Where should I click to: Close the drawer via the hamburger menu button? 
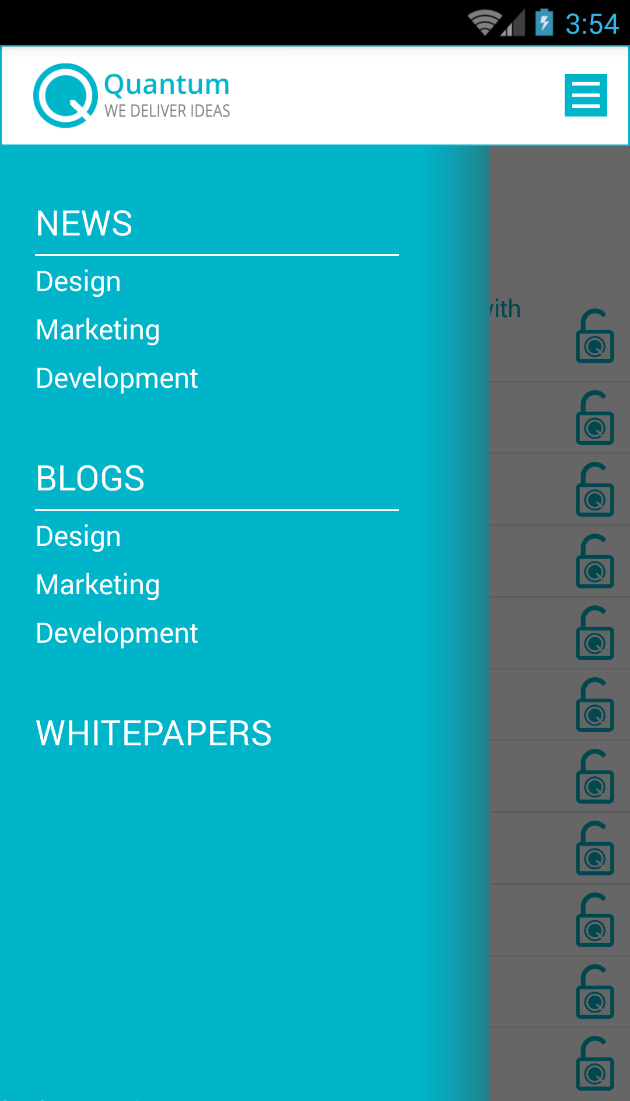pos(585,96)
